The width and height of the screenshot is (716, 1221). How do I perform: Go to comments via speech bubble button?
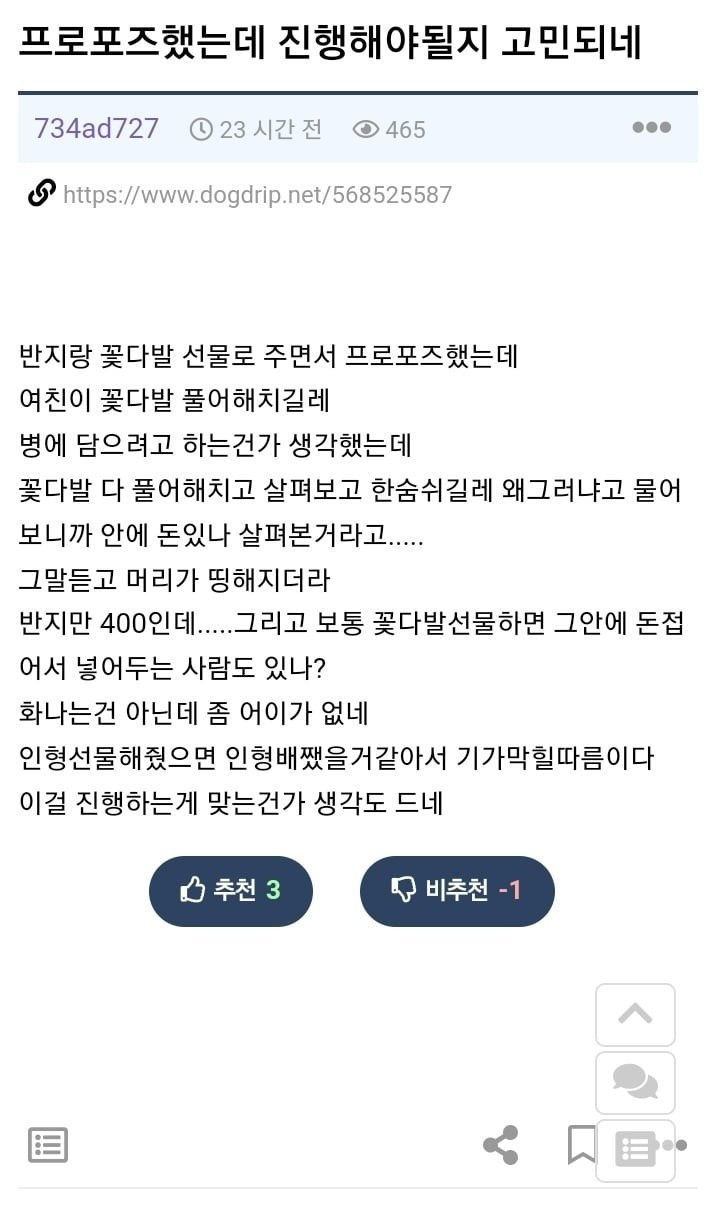pos(635,1082)
